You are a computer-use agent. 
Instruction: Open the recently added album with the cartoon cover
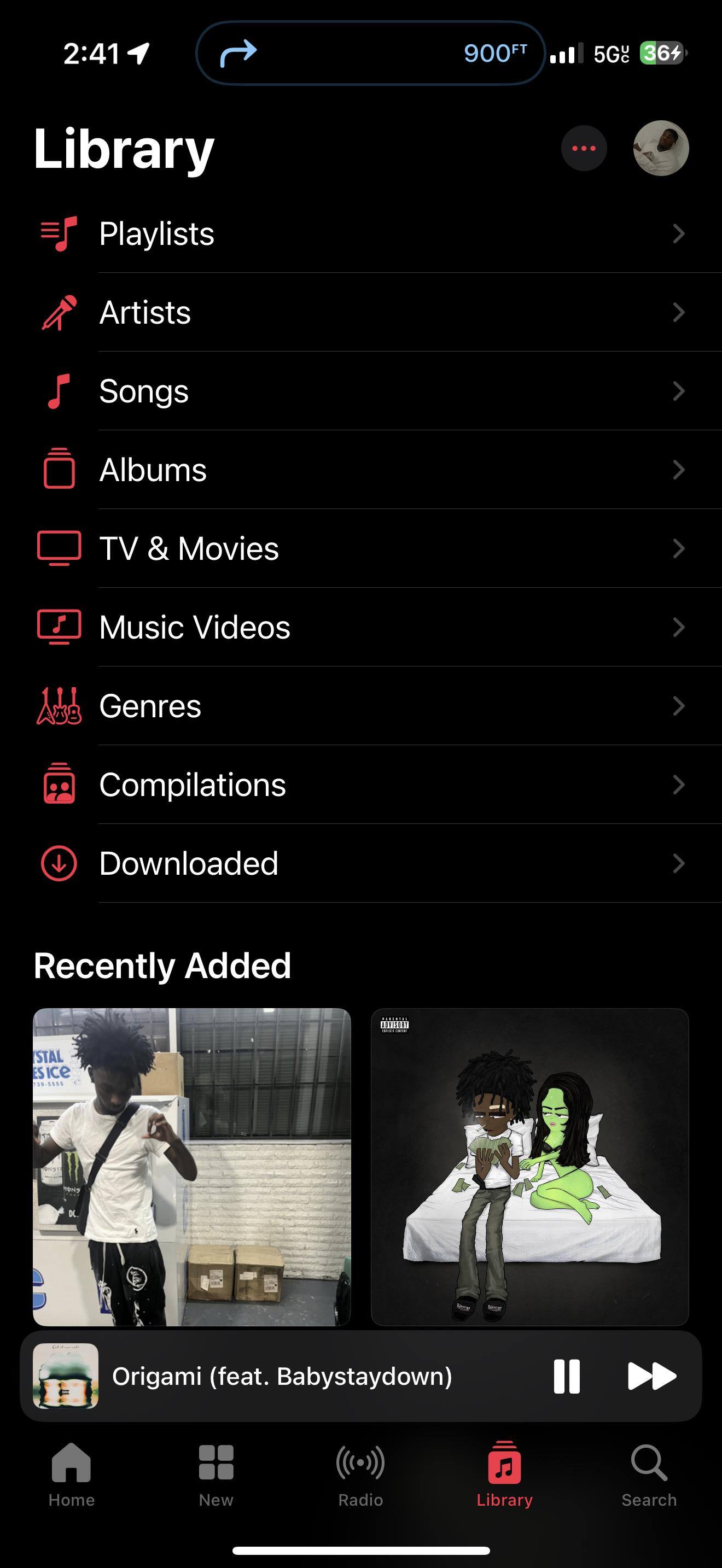click(x=529, y=1166)
